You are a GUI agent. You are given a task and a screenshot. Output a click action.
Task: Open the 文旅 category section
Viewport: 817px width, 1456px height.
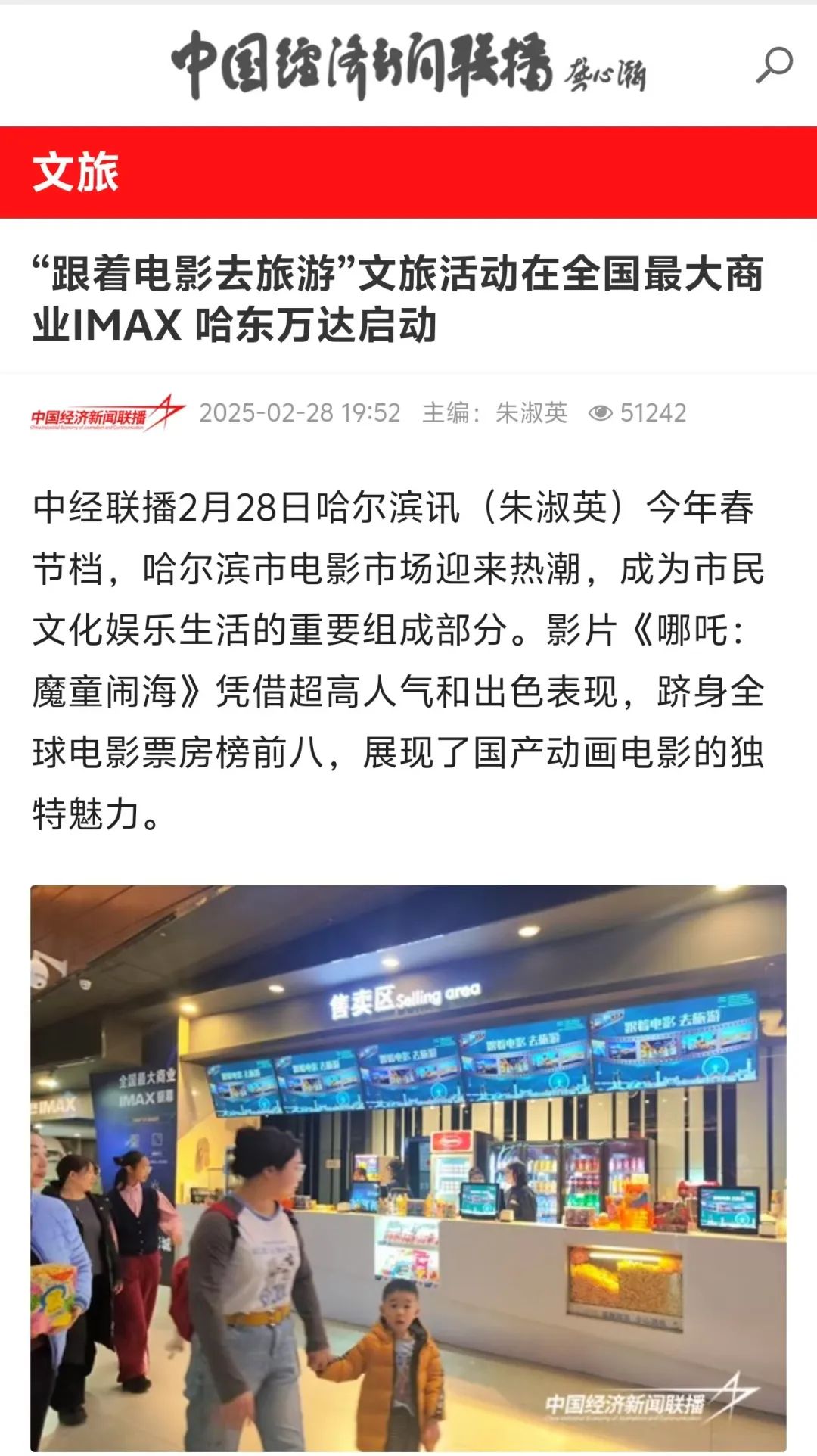76,173
